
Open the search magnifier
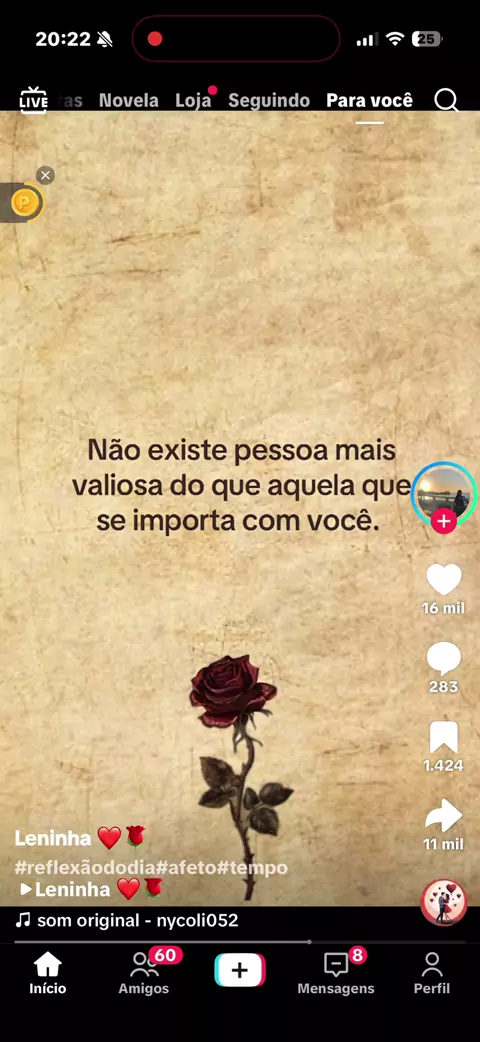tap(446, 101)
